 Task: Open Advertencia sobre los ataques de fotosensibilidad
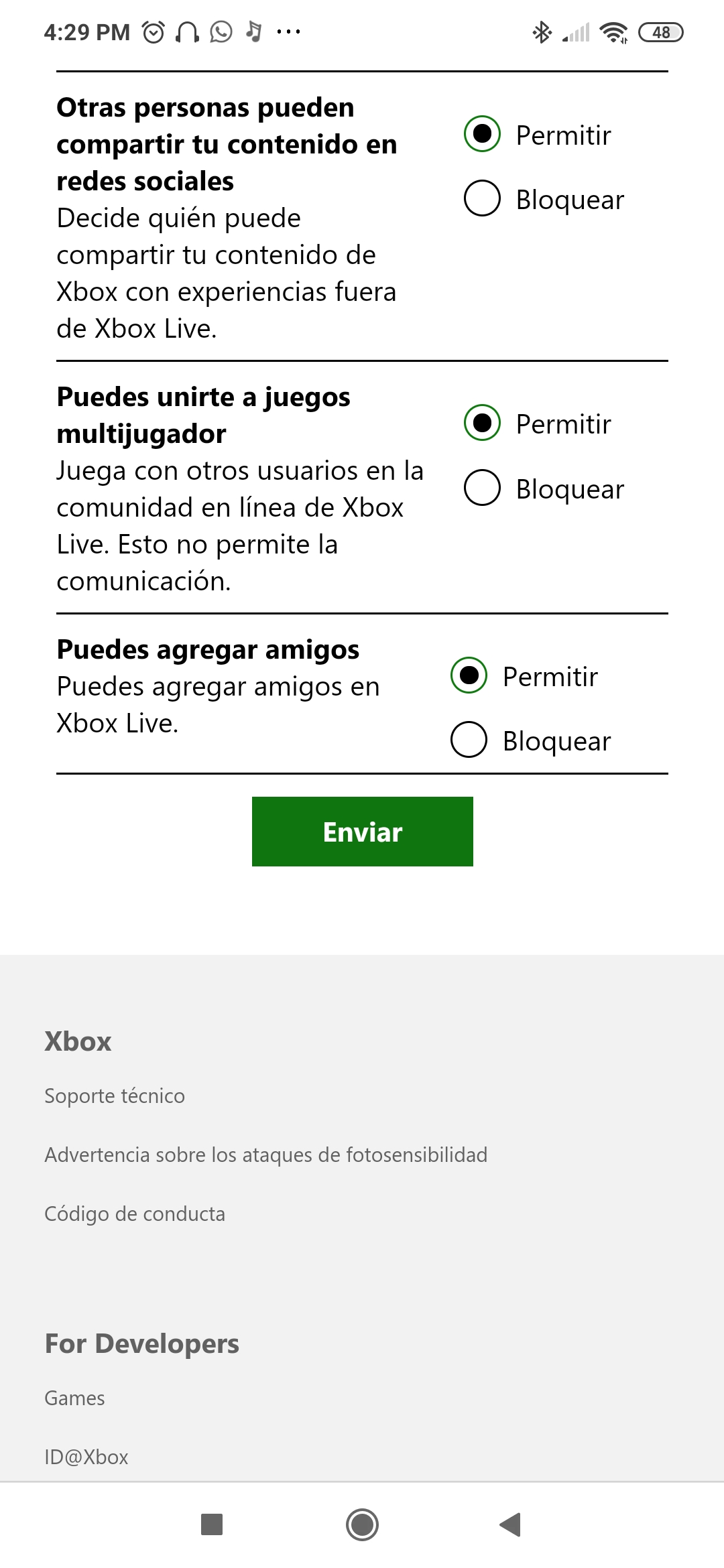[265, 1155]
